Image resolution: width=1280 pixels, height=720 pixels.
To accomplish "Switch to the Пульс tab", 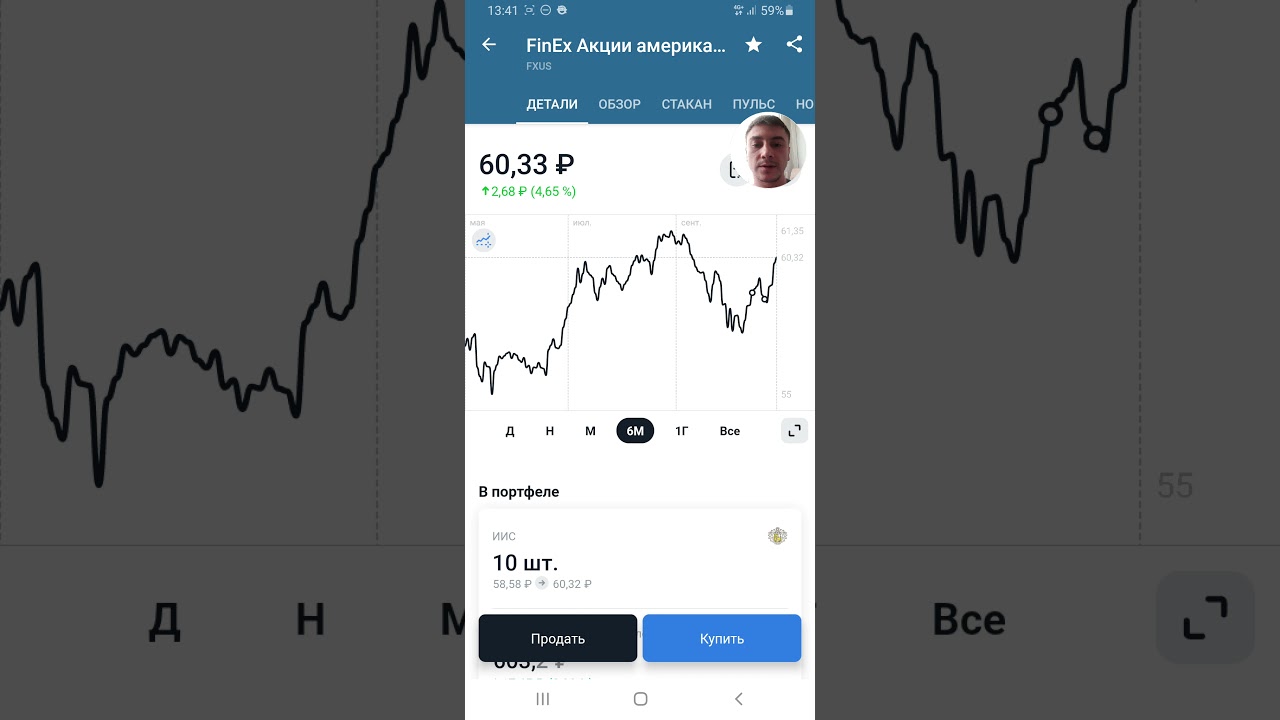I will [x=753, y=104].
